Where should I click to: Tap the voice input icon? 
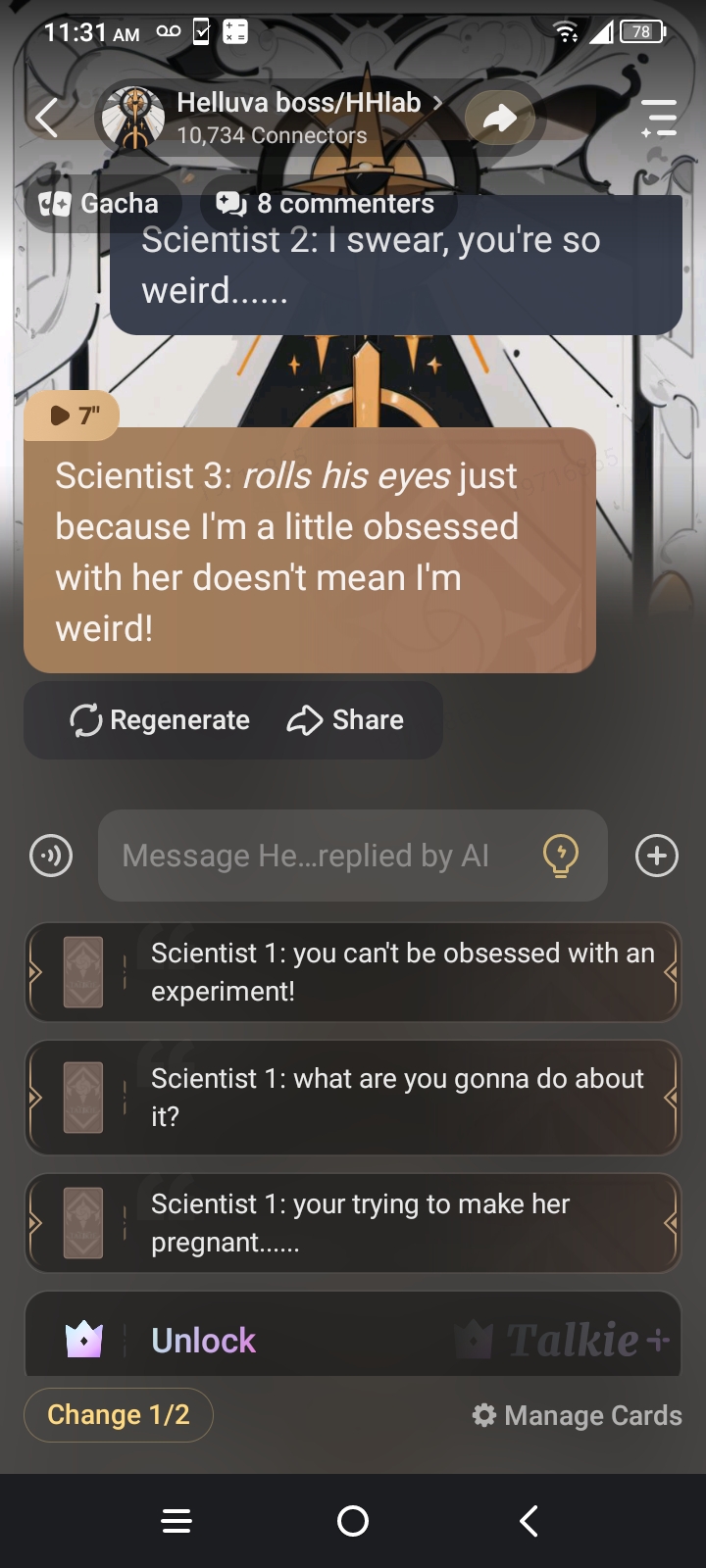pos(51,856)
